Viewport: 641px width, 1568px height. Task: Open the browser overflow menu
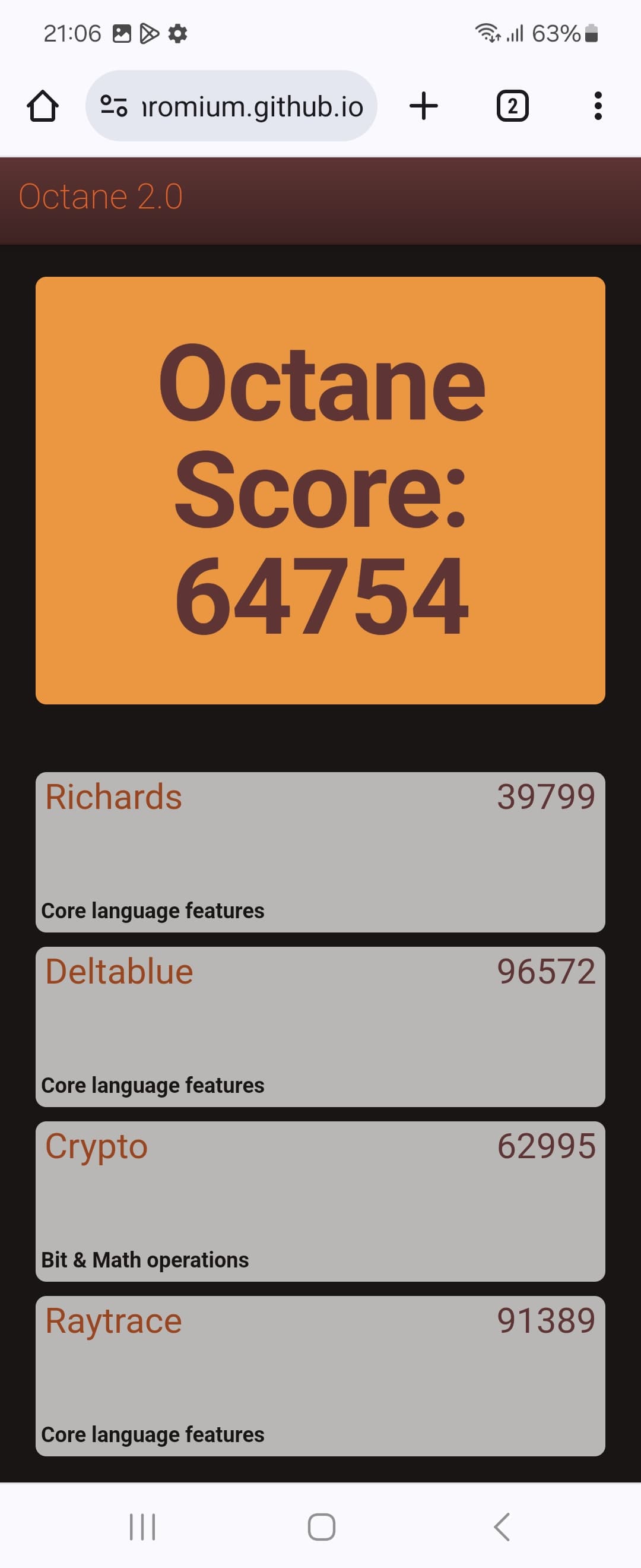(598, 106)
